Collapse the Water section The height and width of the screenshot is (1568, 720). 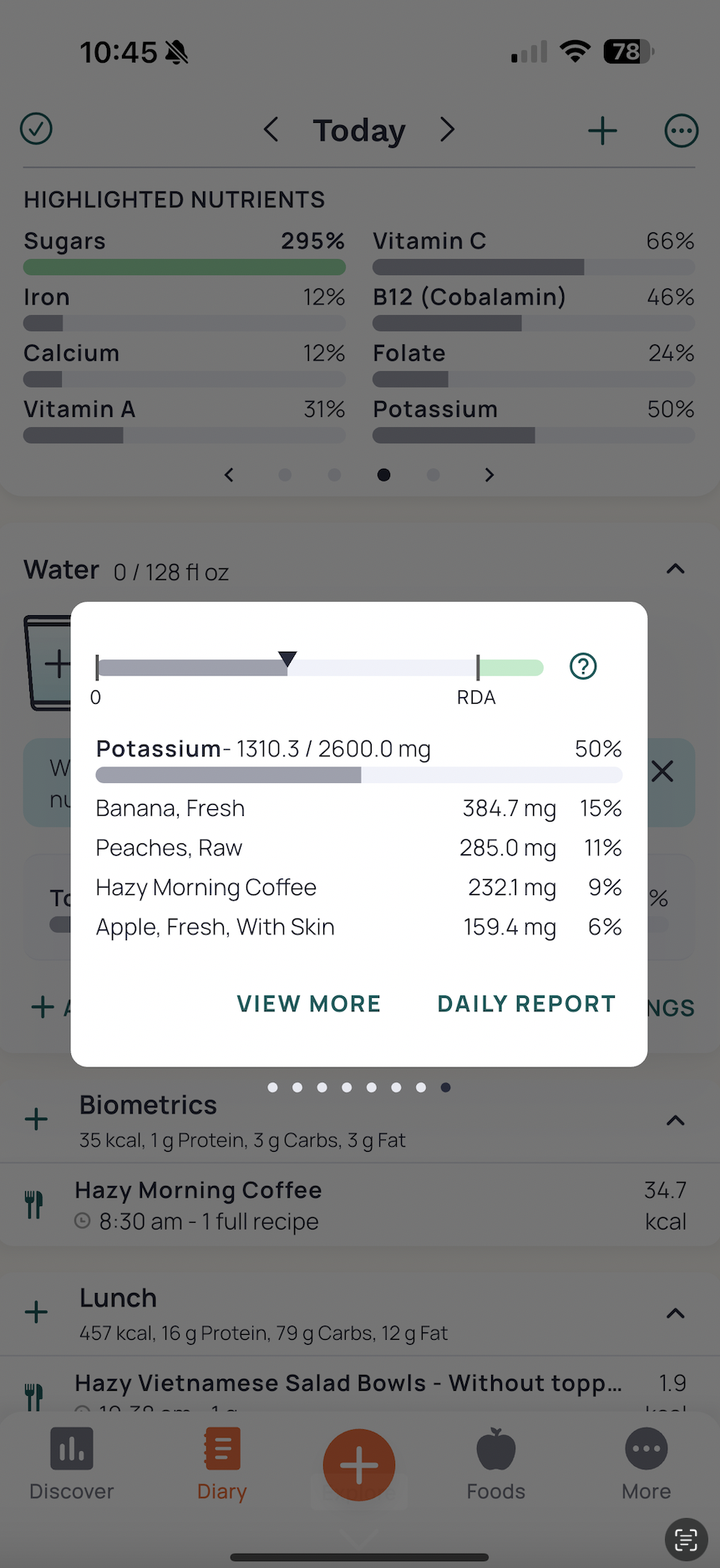pos(675,569)
